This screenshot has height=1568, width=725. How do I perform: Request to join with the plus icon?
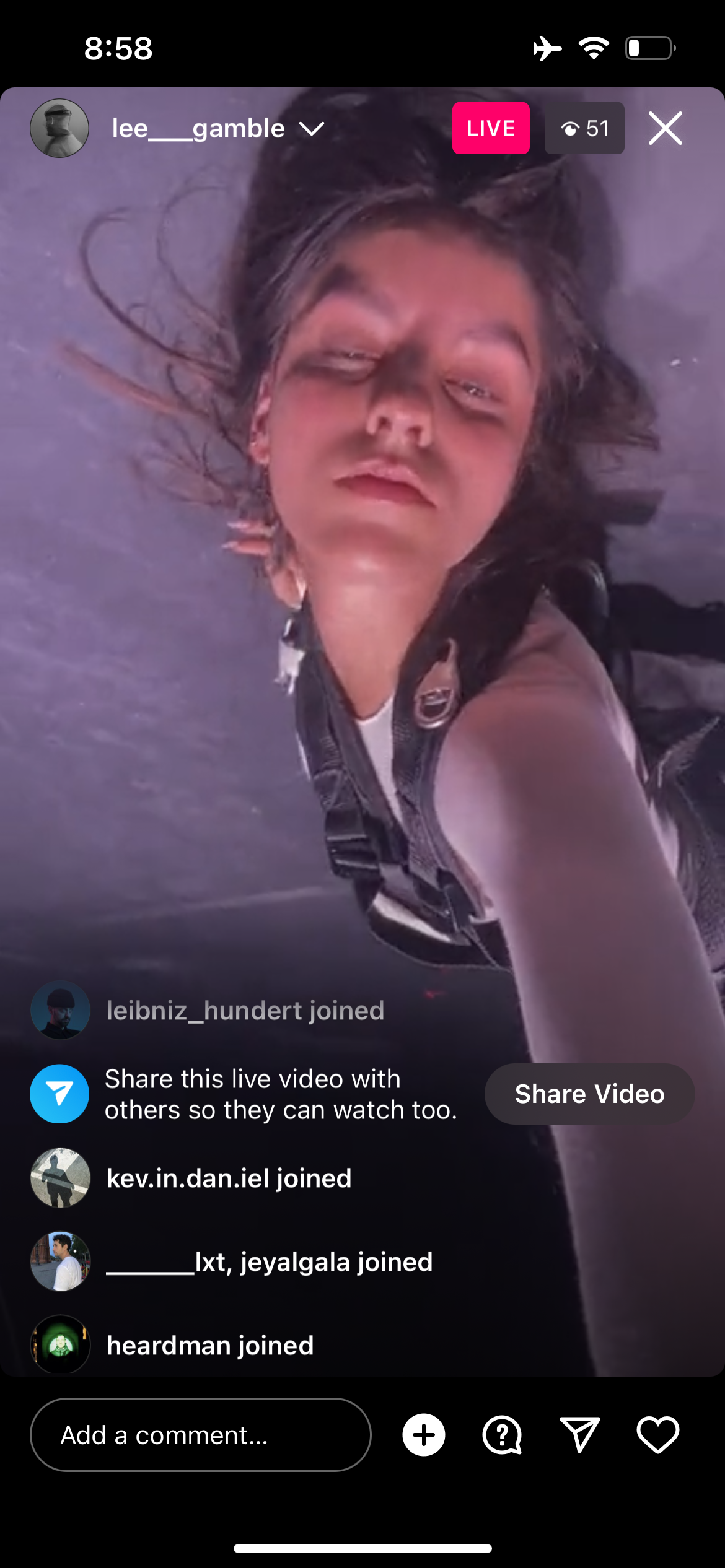[424, 1435]
